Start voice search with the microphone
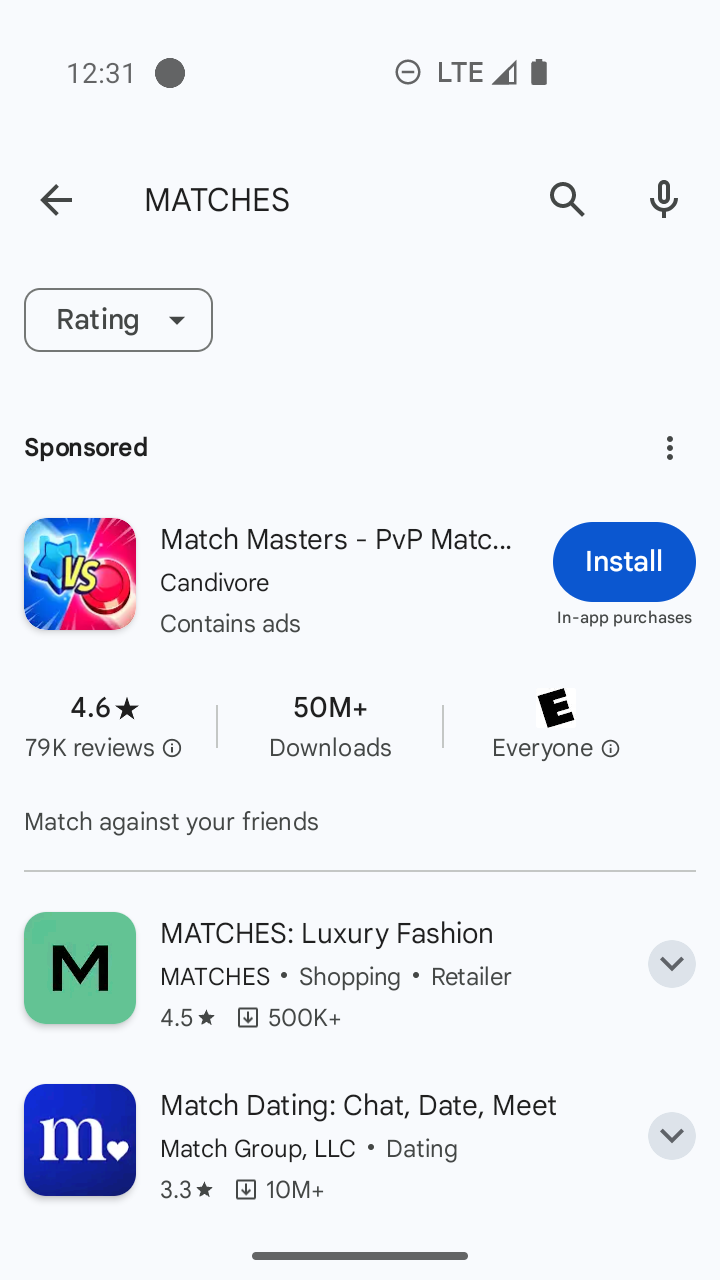This screenshot has height=1280, width=720. tap(664, 200)
